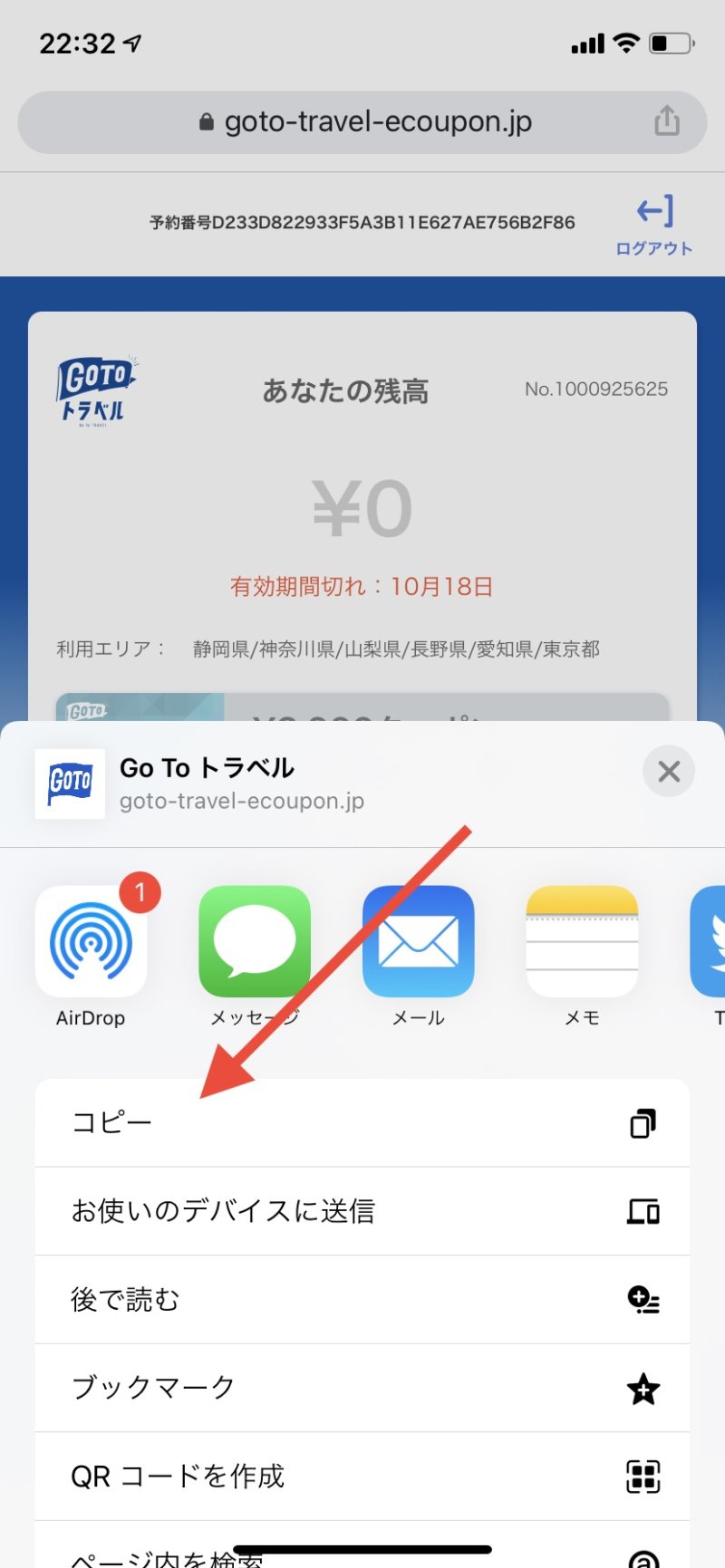The width and height of the screenshot is (725, 1568).
Task: Add page to 後で読む
Action: (x=362, y=1300)
